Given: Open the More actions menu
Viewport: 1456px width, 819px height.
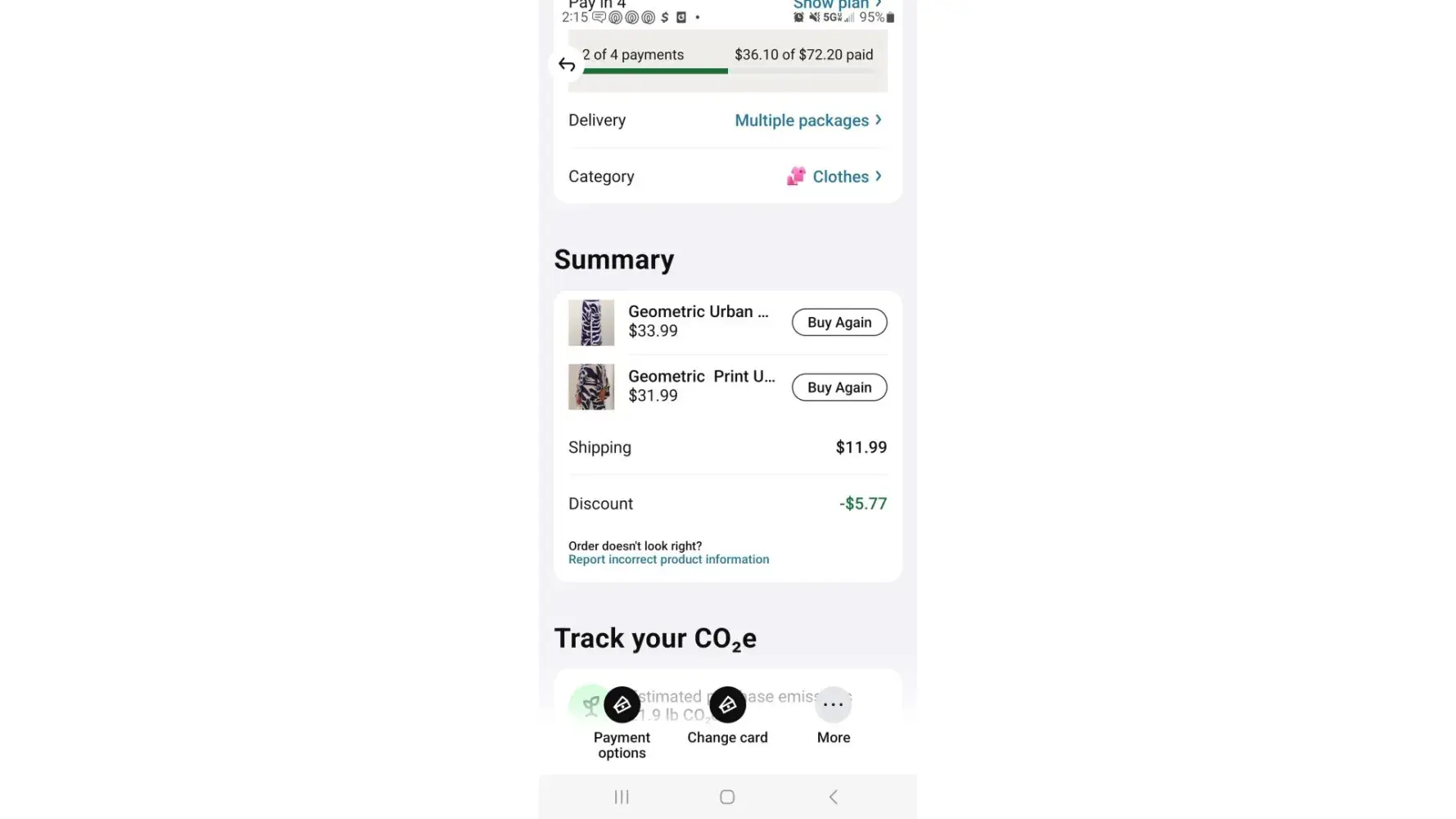Looking at the screenshot, I should pyautogui.click(x=833, y=705).
